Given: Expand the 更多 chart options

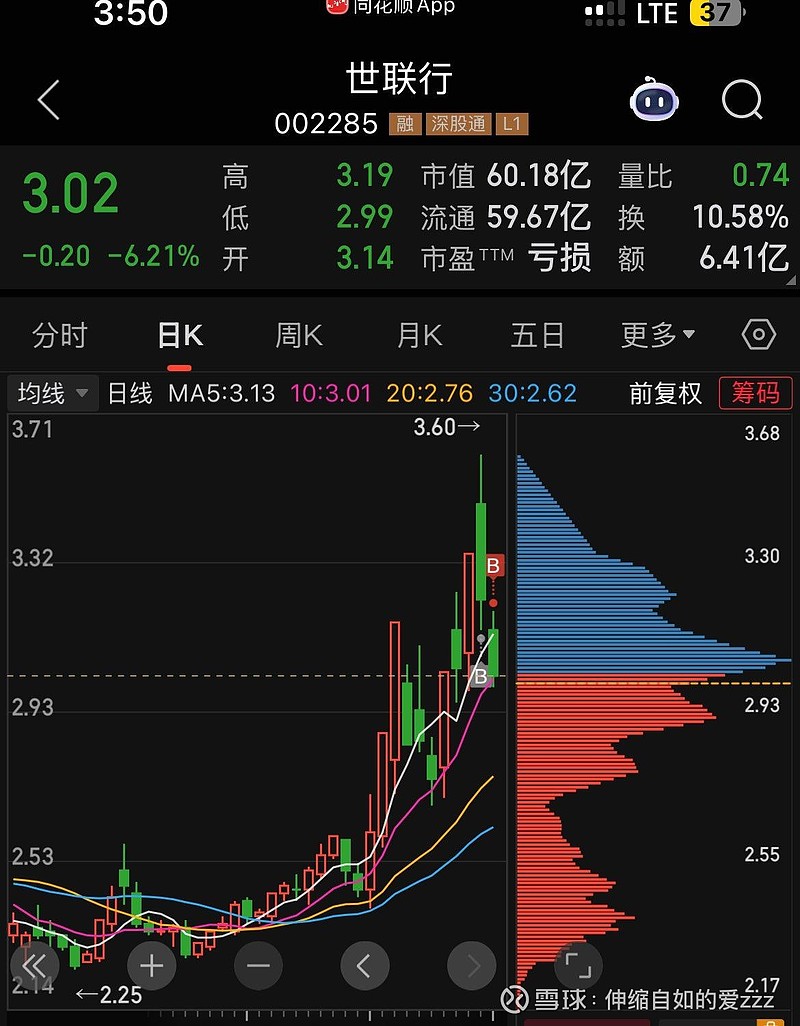Looking at the screenshot, I should coord(658,336).
